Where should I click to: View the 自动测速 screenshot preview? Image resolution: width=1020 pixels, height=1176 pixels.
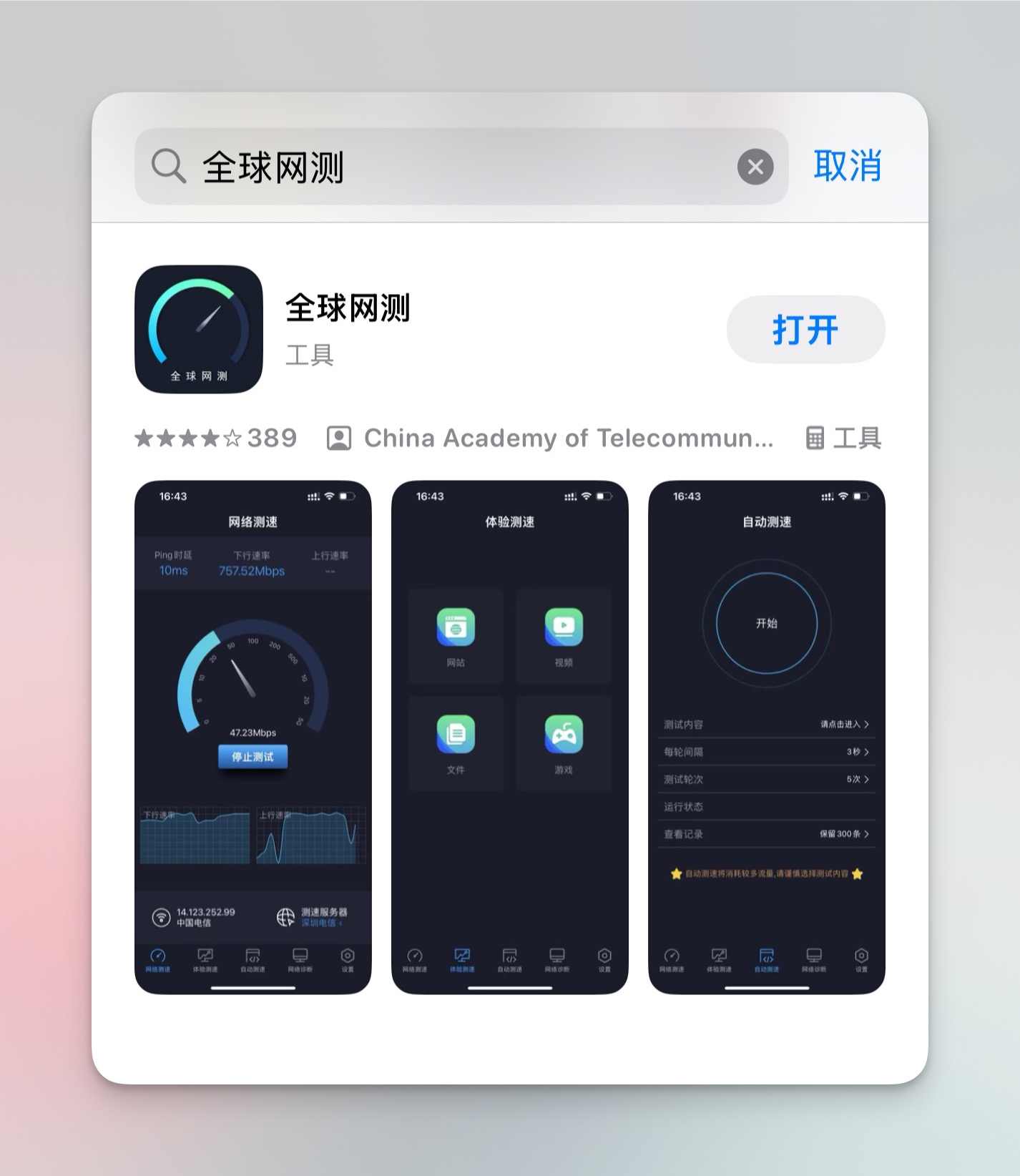pos(766,737)
